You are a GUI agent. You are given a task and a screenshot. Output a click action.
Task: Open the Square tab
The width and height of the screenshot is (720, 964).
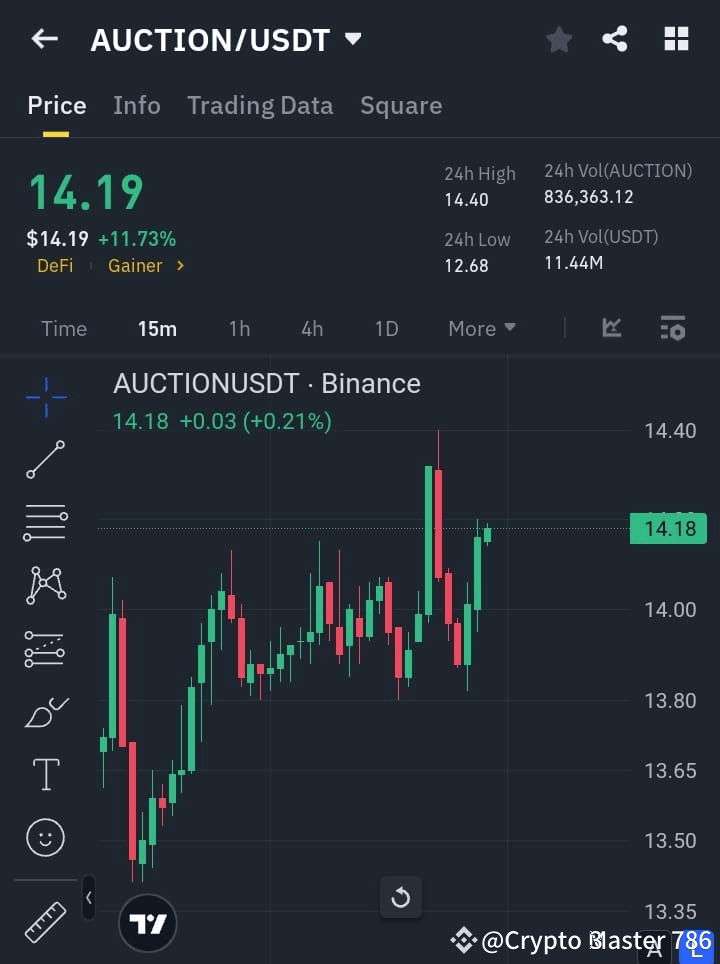[x=400, y=105]
